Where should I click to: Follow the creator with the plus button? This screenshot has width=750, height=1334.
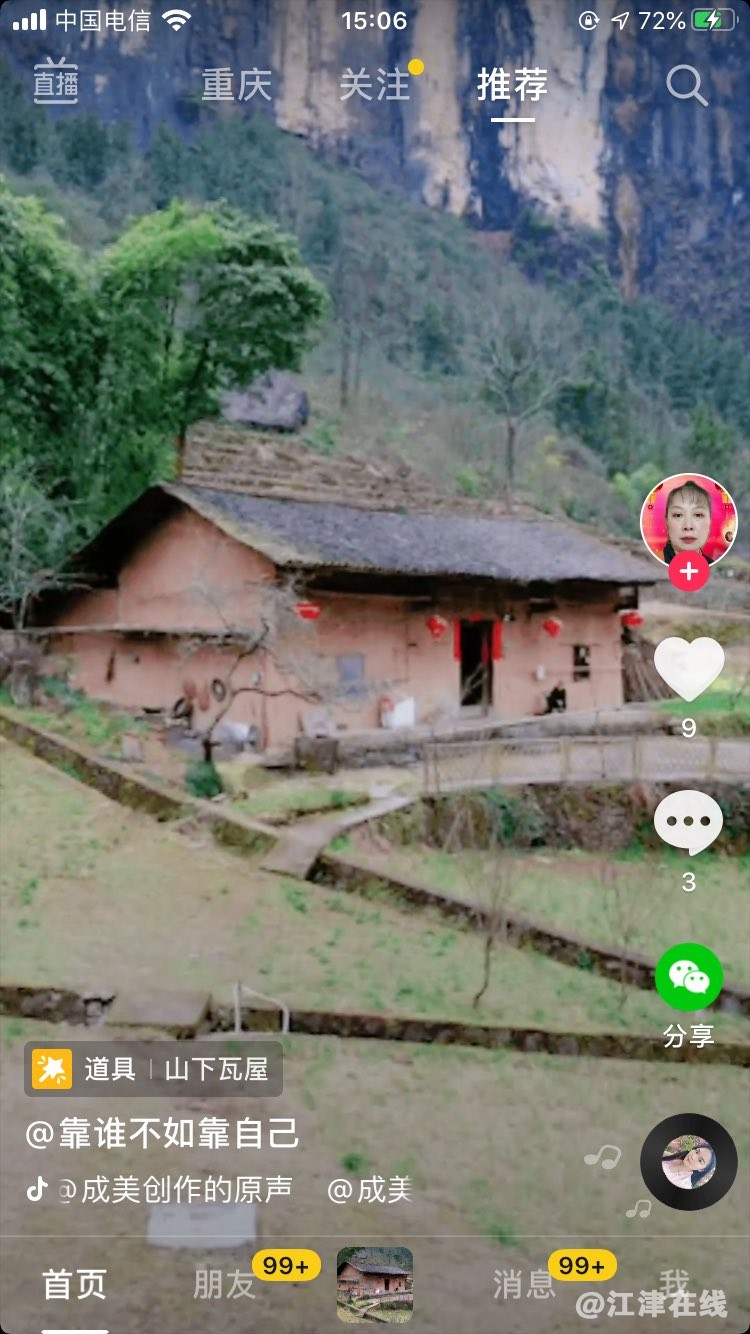[x=688, y=572]
